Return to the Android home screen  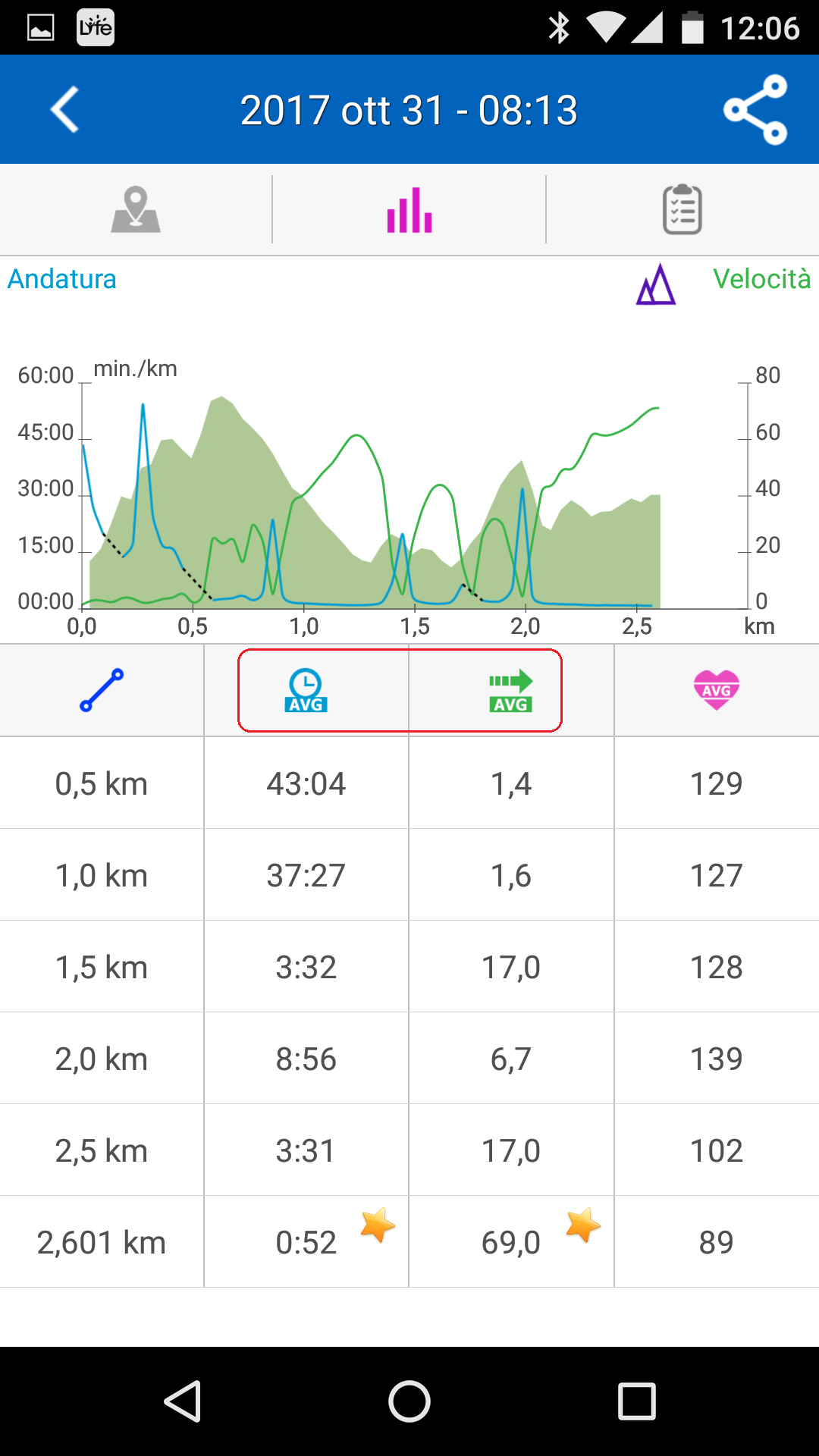click(x=409, y=1401)
